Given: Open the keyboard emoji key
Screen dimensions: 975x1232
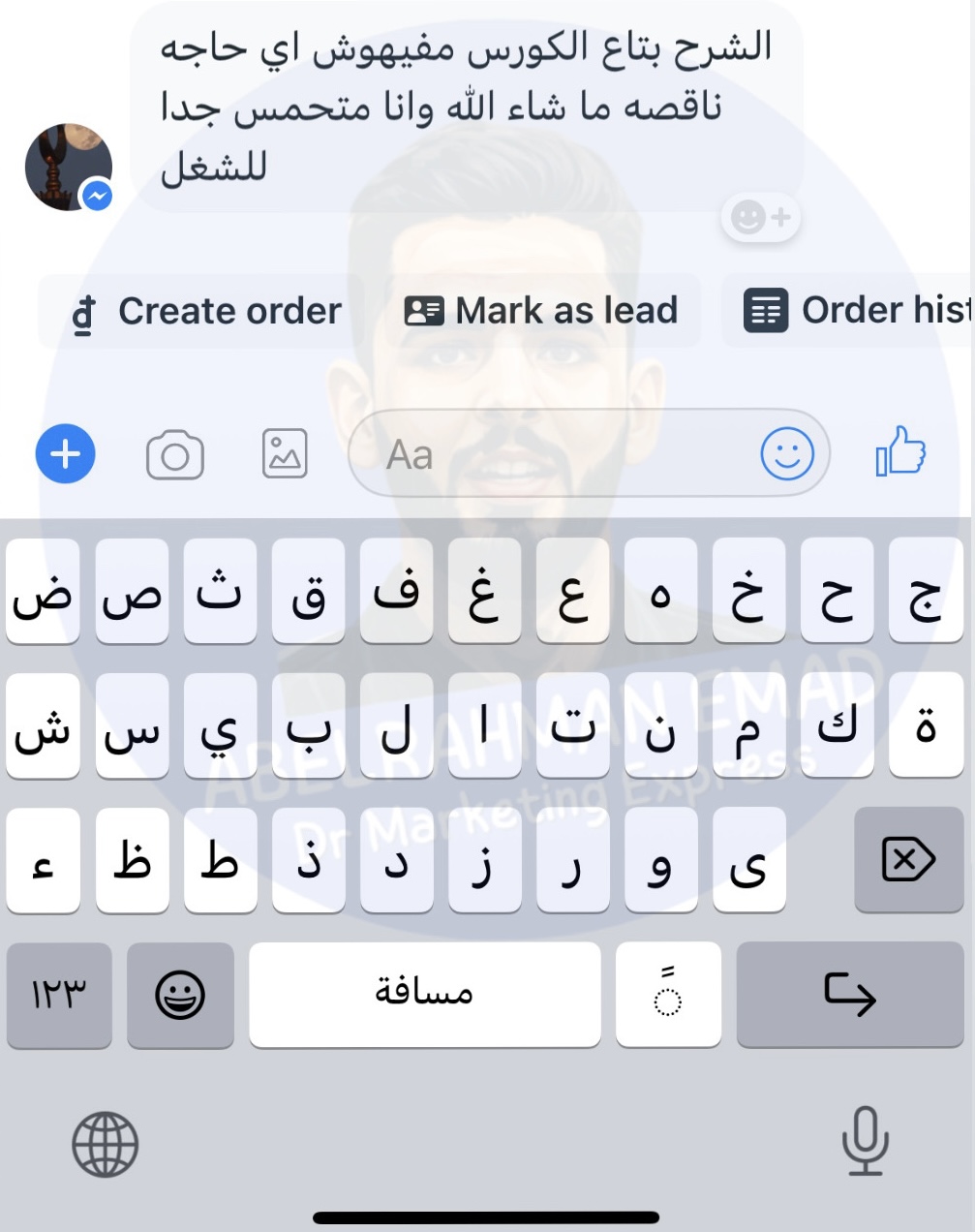Looking at the screenshot, I should click(x=180, y=994).
